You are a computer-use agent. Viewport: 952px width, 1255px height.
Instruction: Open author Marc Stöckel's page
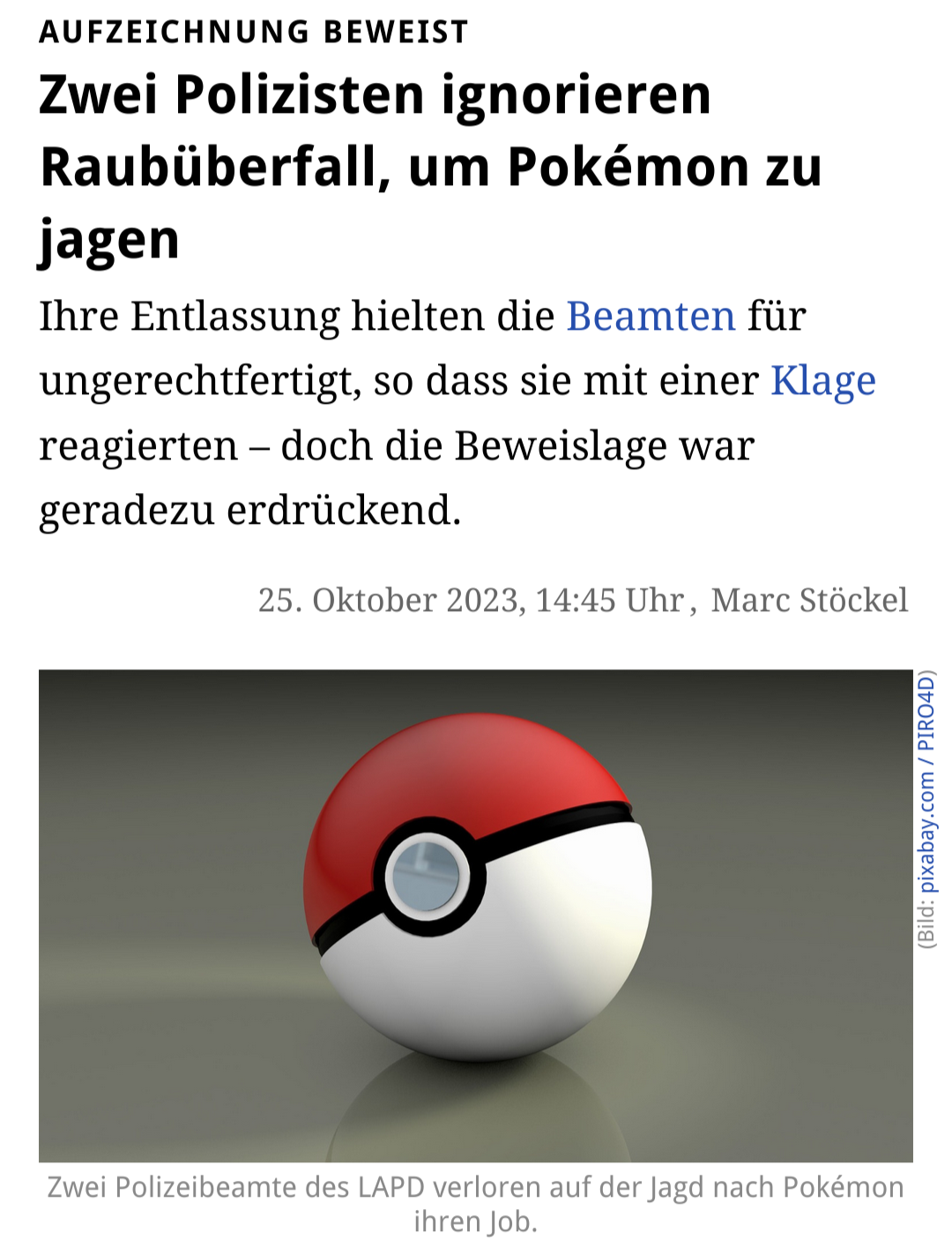809,601
